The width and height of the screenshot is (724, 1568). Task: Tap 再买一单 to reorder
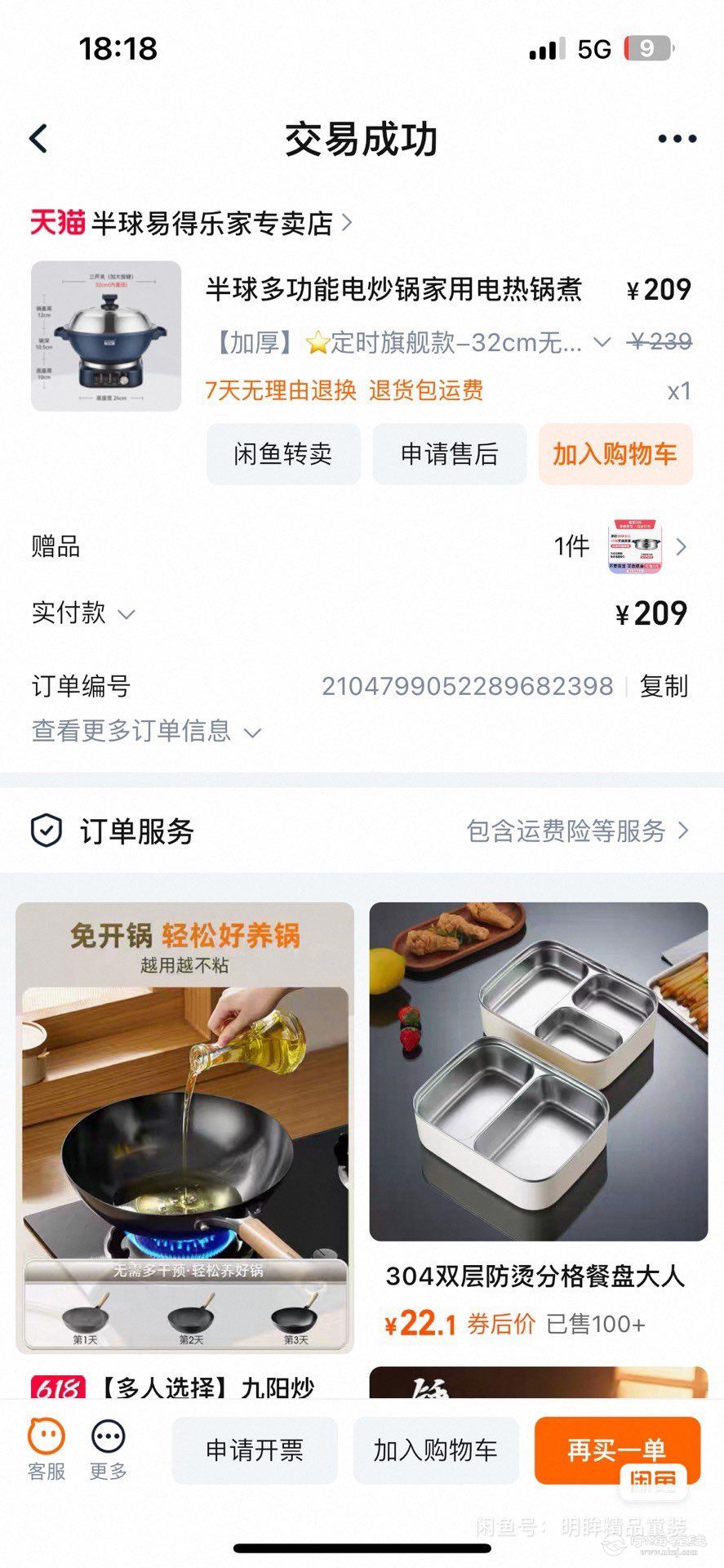[x=616, y=1449]
